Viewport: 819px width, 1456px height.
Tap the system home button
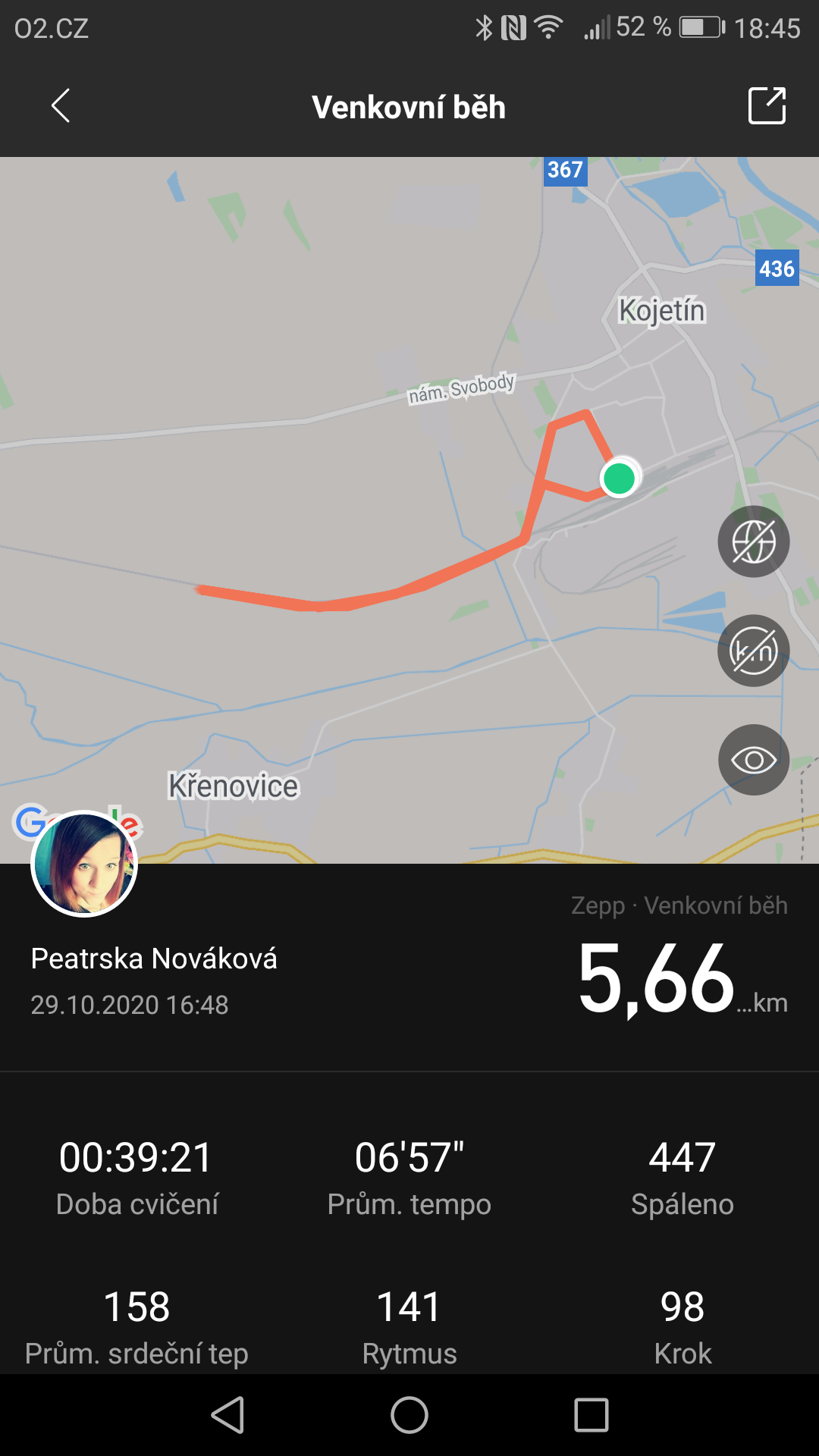pyautogui.click(x=409, y=1415)
